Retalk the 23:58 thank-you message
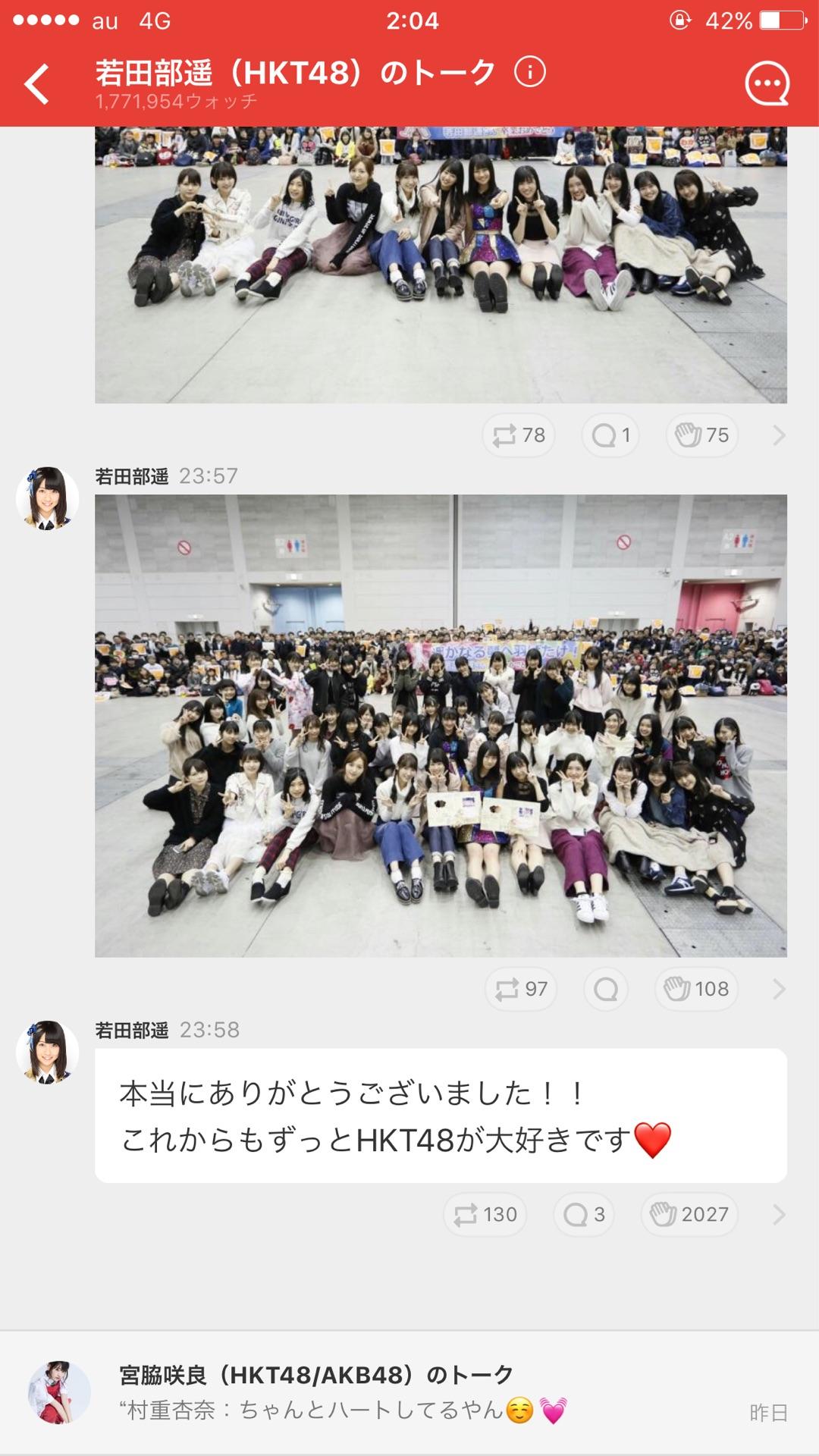This screenshot has width=819, height=1456. click(485, 1215)
